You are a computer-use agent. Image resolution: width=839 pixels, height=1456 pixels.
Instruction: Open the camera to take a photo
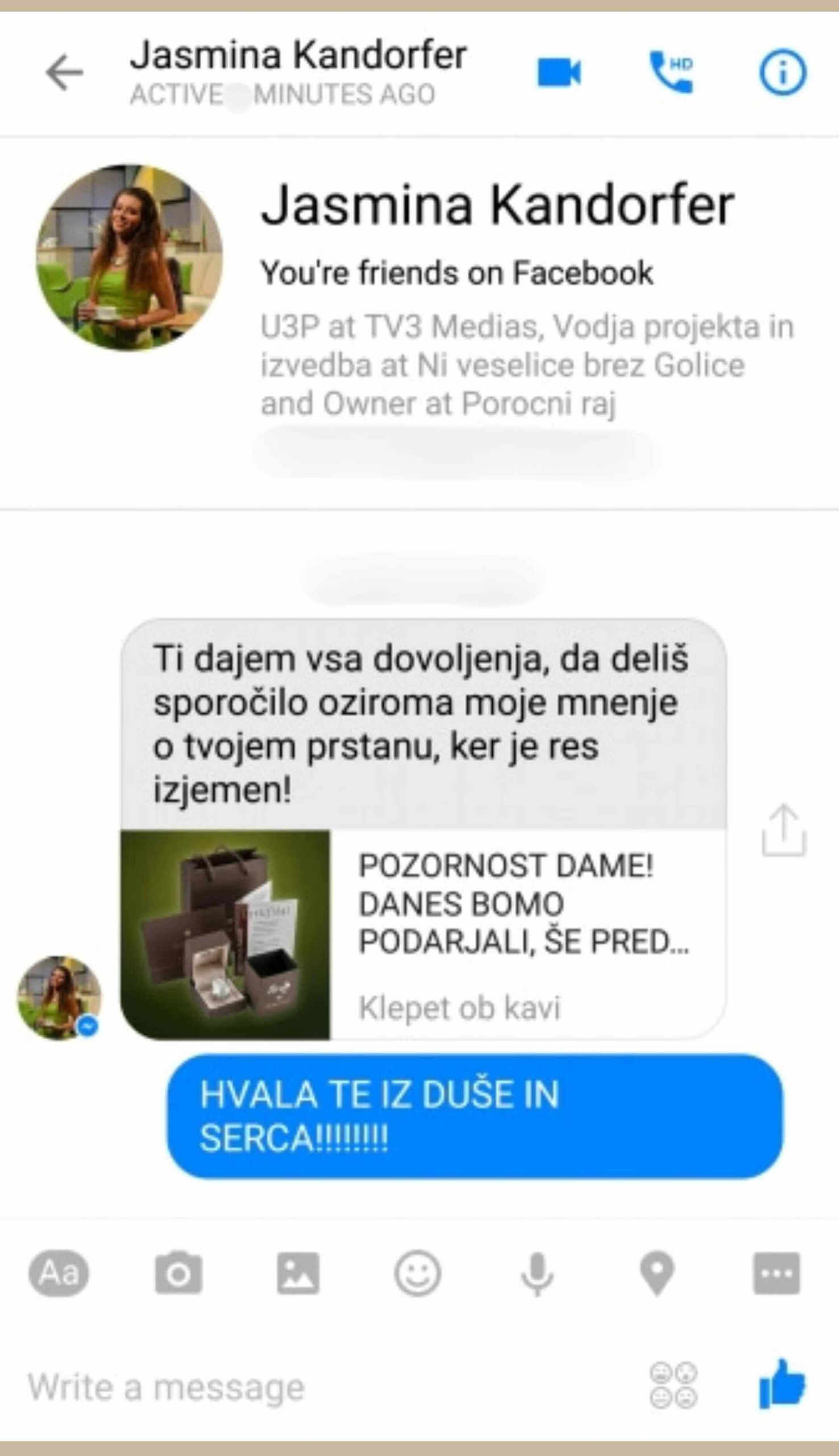[178, 1273]
